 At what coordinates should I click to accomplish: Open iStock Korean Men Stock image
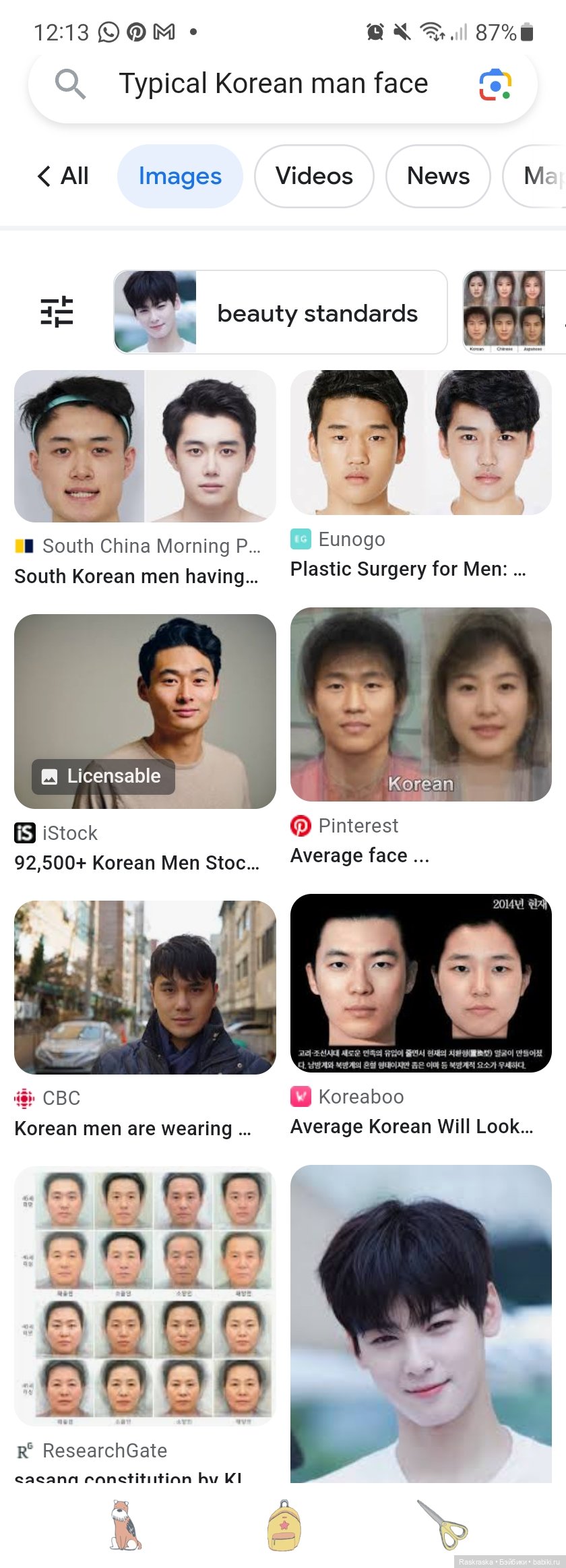[x=145, y=711]
